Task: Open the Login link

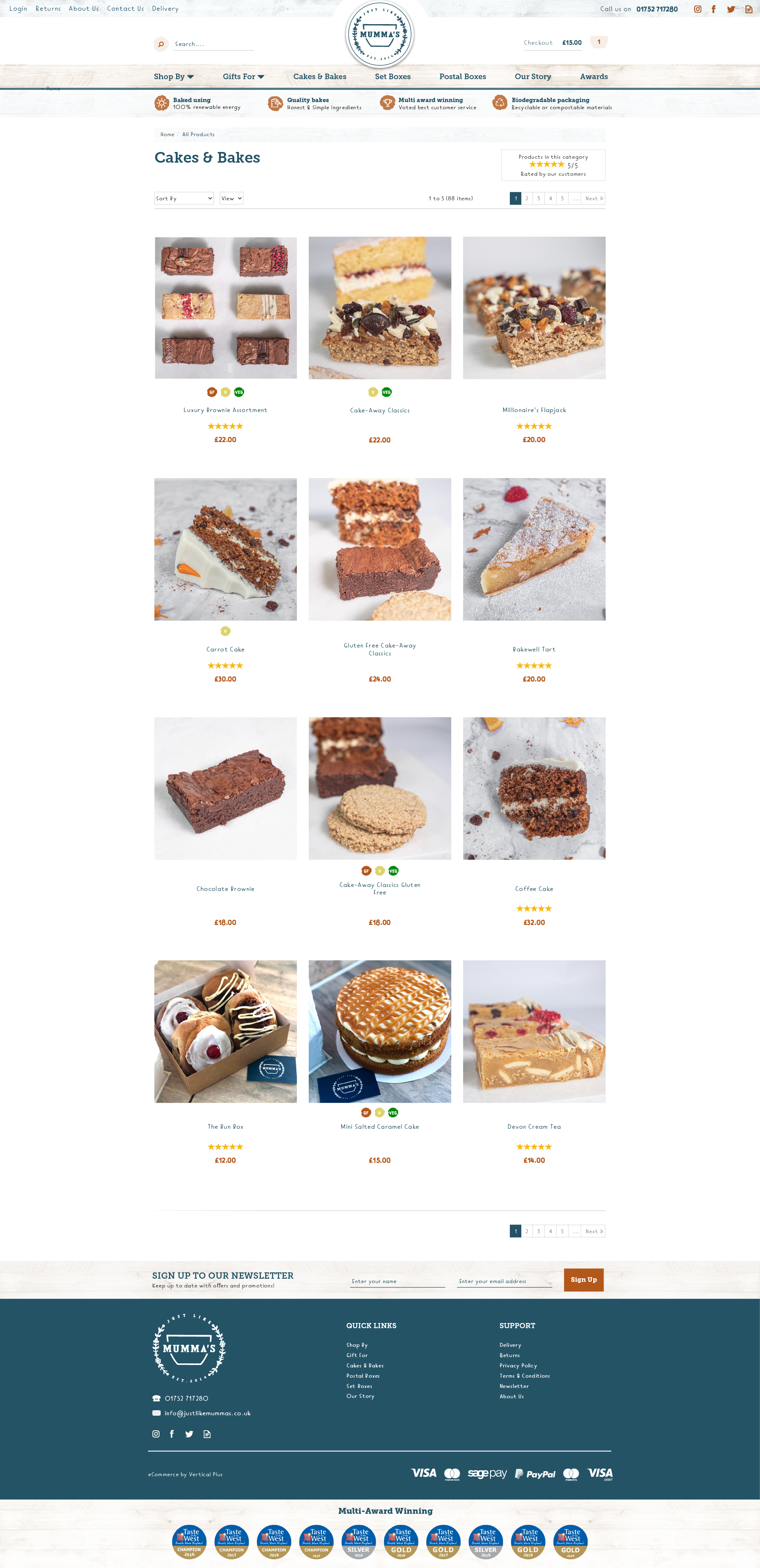Action: point(18,9)
